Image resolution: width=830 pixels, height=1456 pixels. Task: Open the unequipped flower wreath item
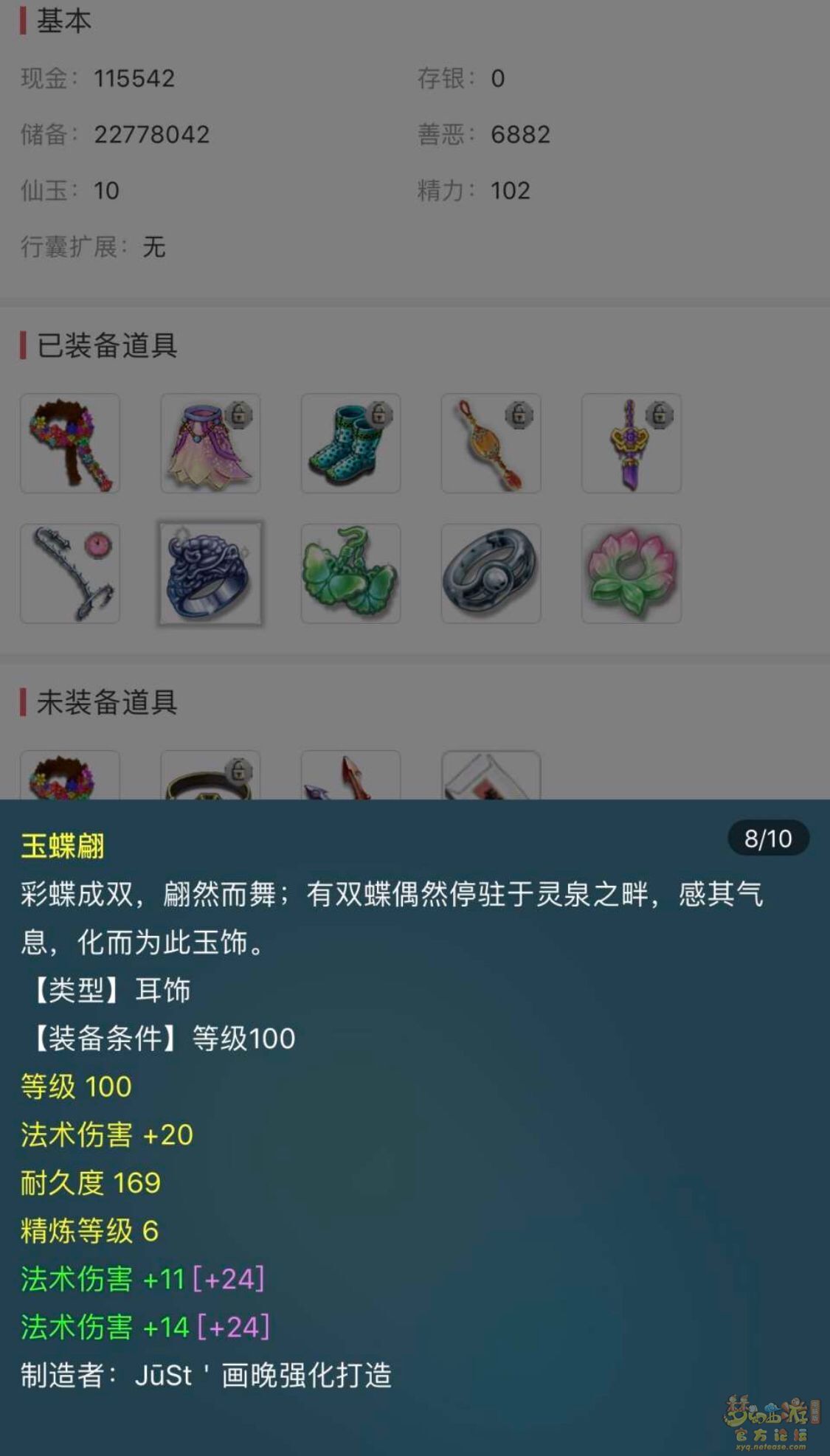tap(70, 776)
